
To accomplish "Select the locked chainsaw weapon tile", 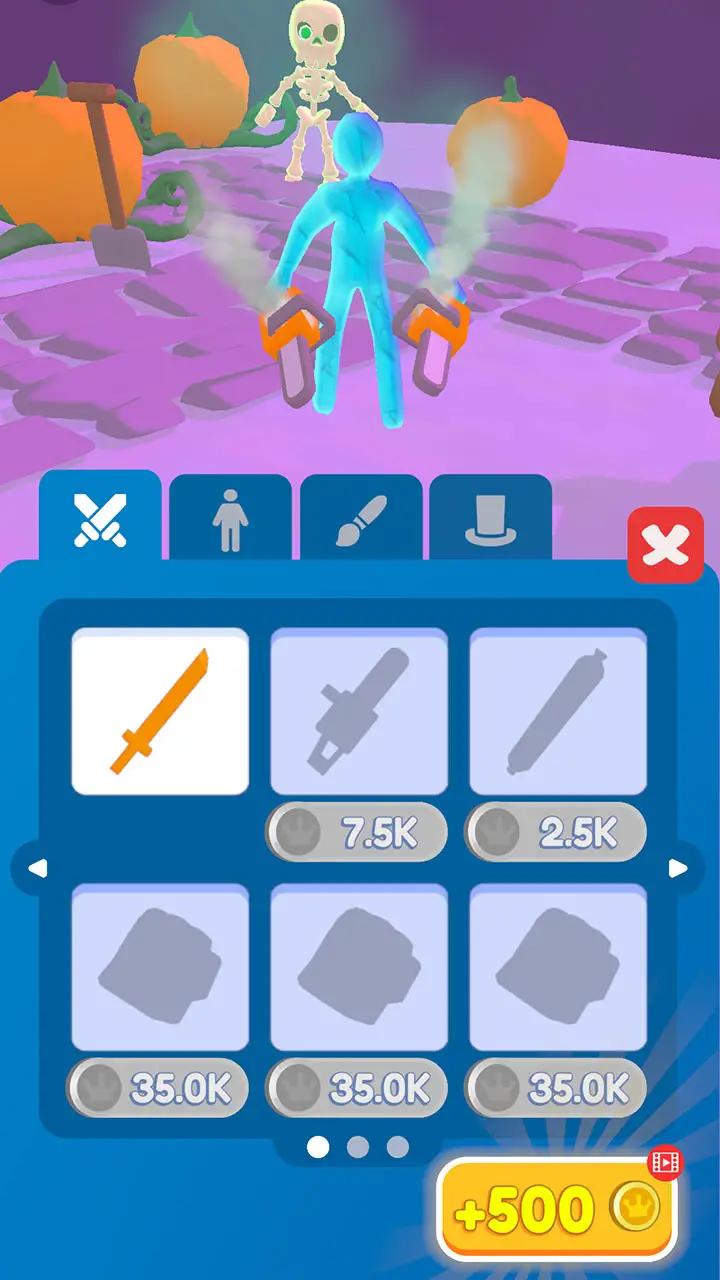I will (x=359, y=711).
